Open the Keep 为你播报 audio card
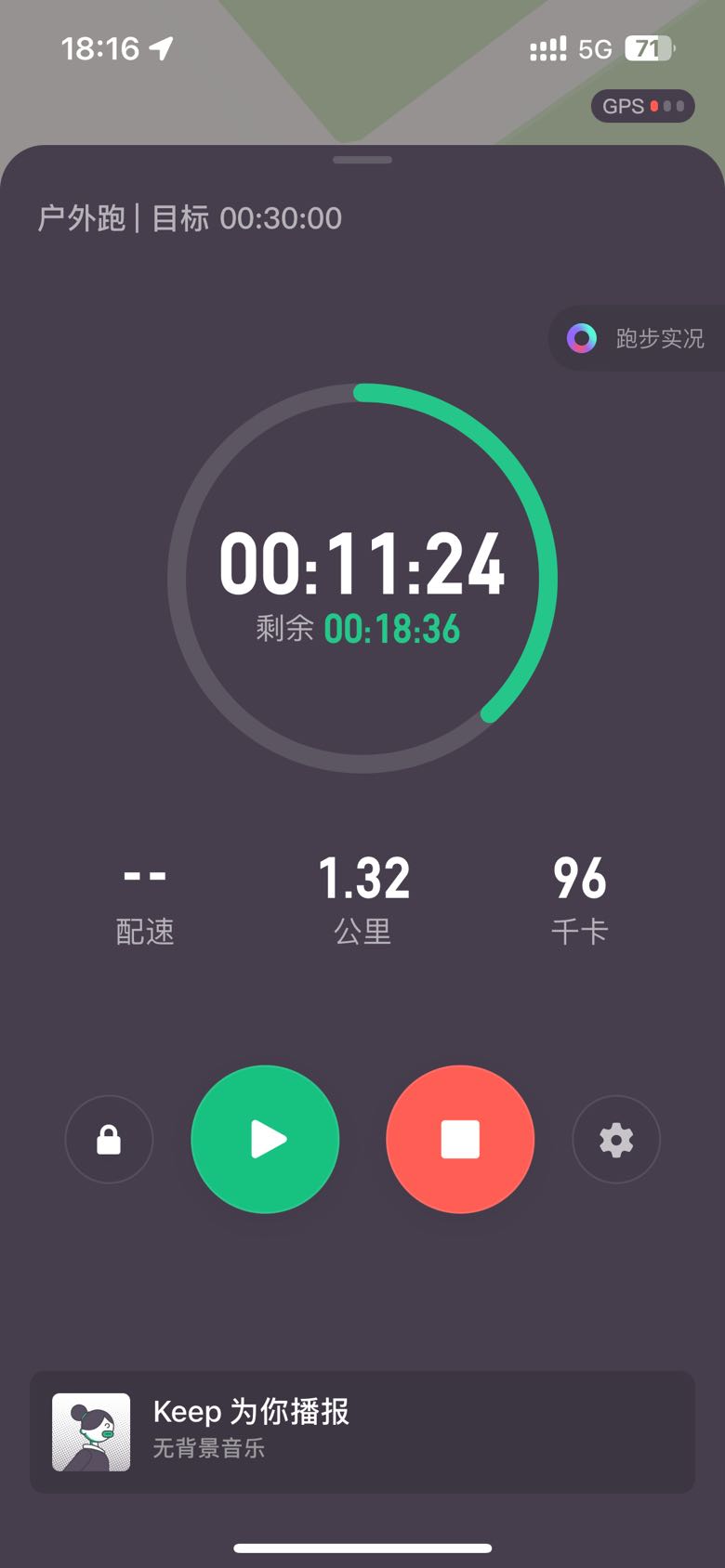This screenshot has width=725, height=1568. click(x=362, y=1431)
